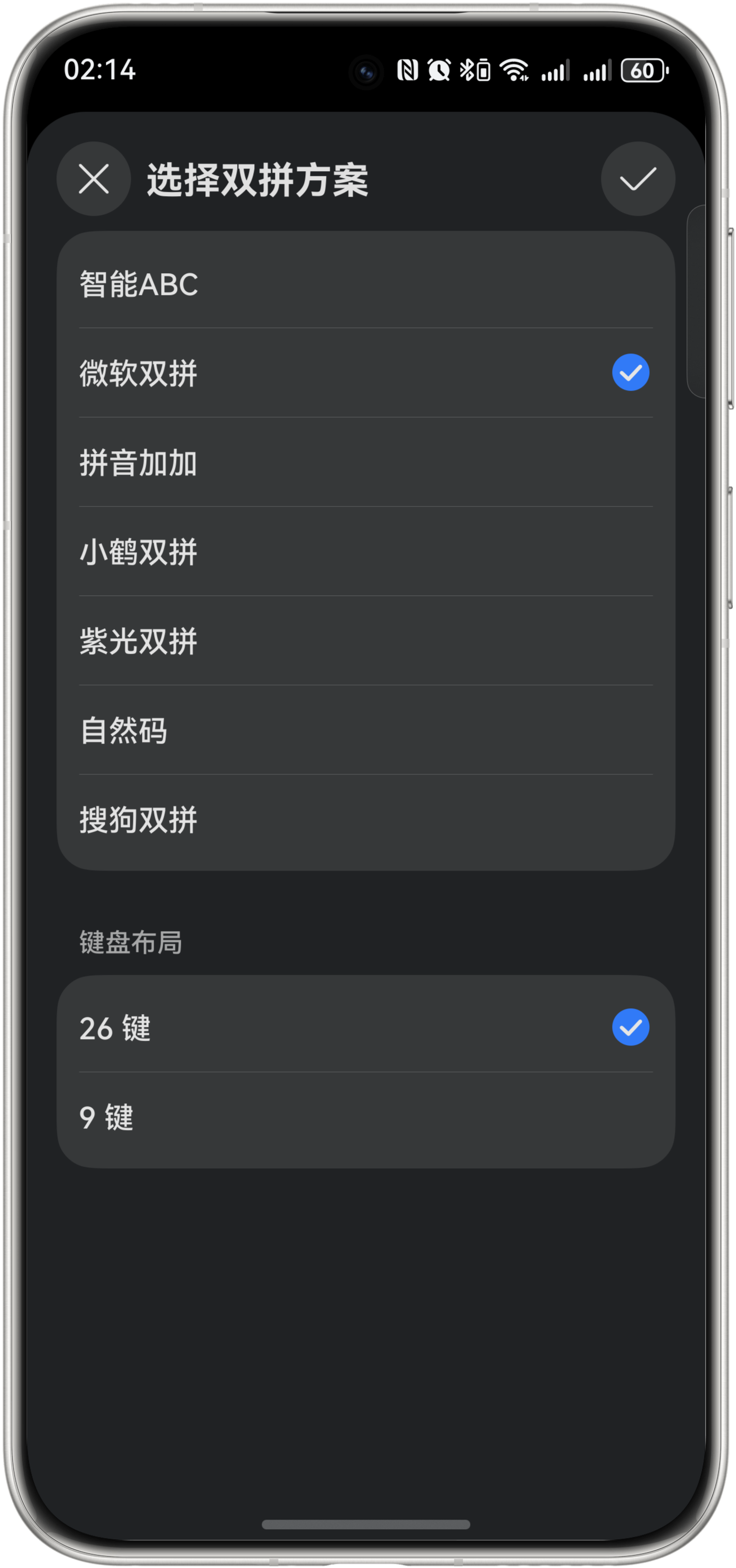This screenshot has height=1568, width=736.
Task: Choose the 自然码 scheme
Action: 365,730
